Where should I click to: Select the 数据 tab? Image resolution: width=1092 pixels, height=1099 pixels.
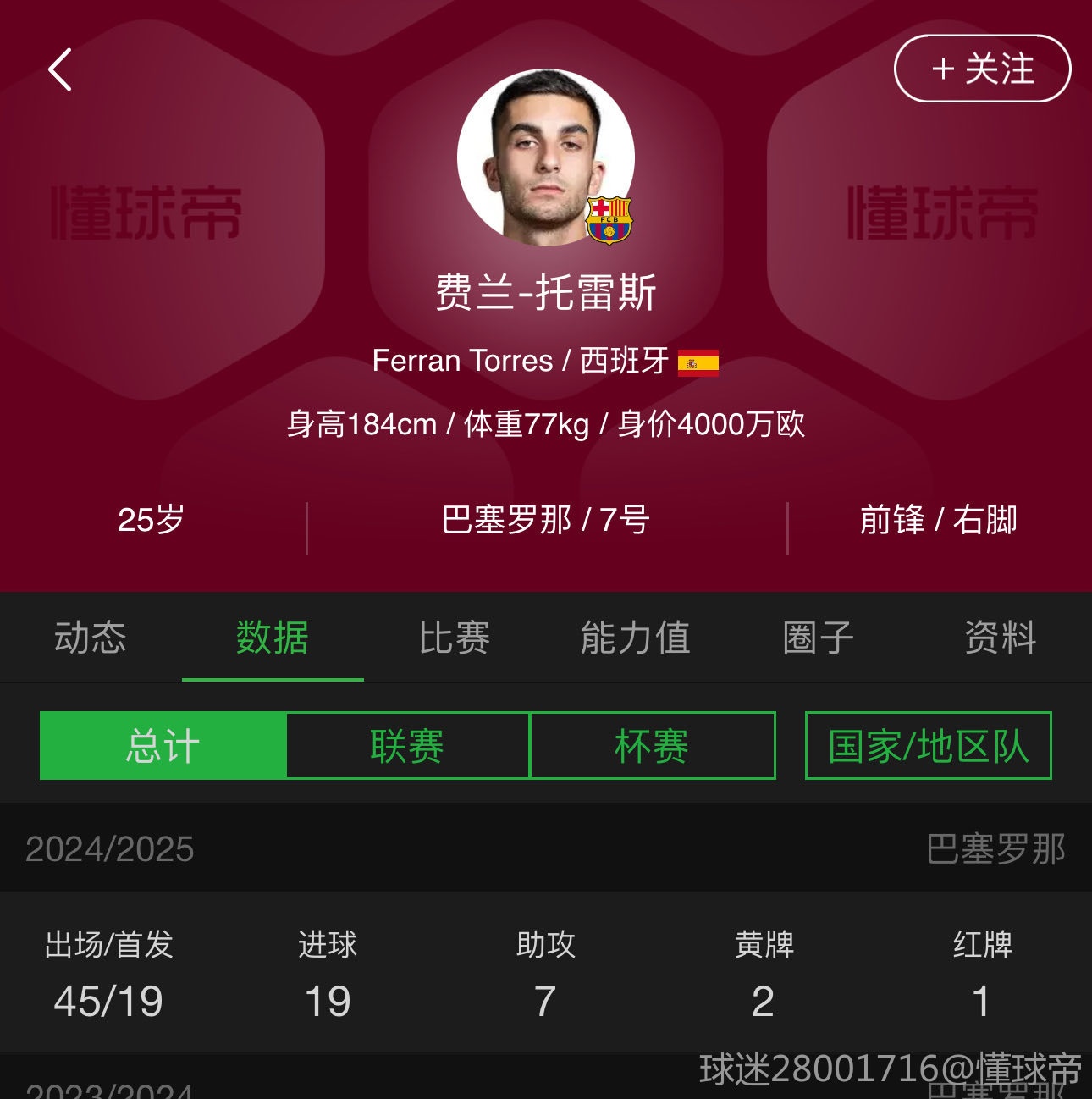[273, 638]
